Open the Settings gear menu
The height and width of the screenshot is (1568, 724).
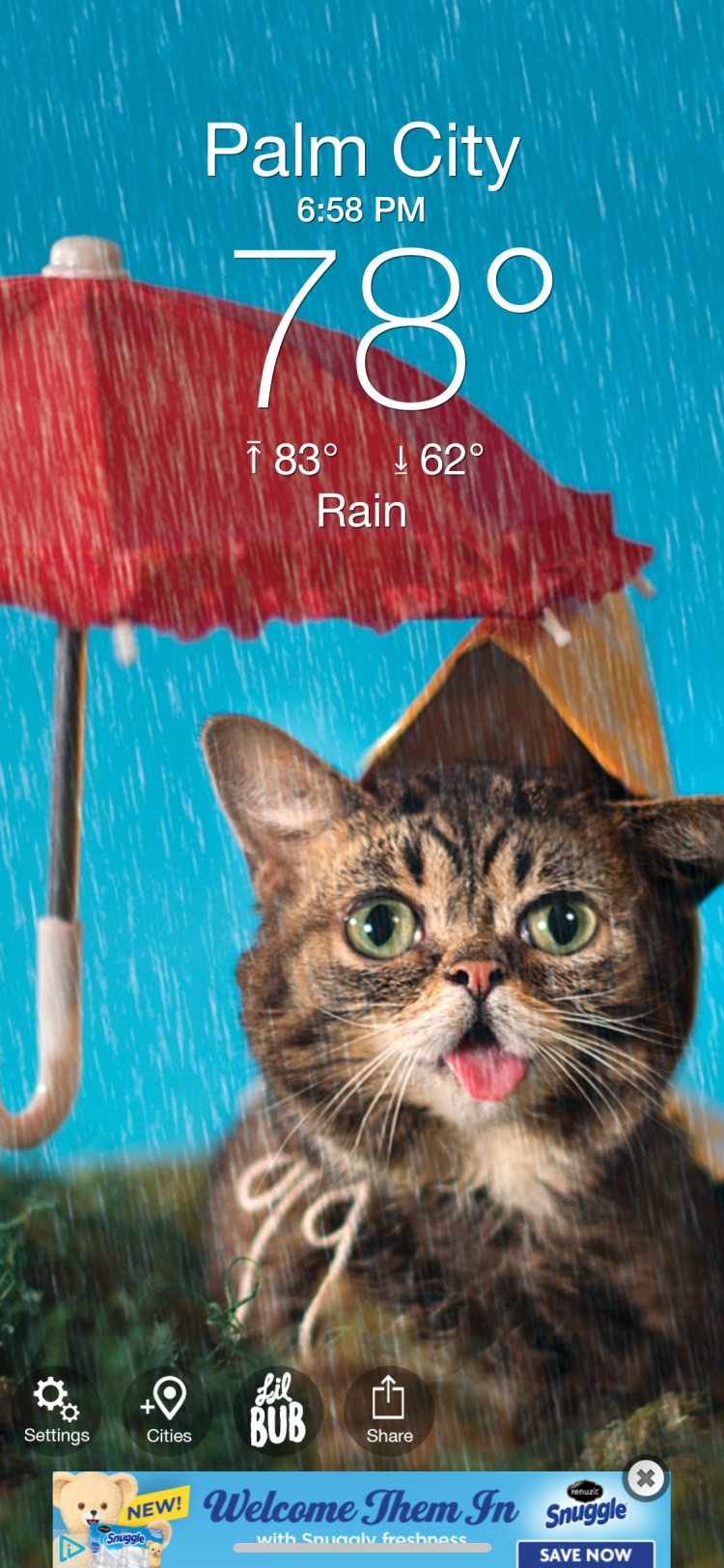click(56, 1411)
